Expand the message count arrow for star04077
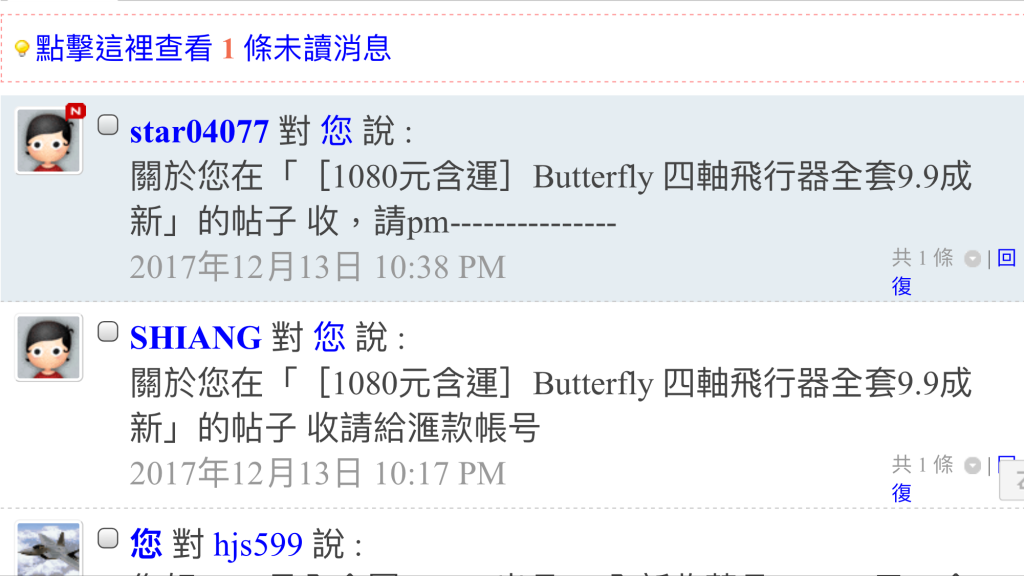This screenshot has height=576, width=1024. [972, 259]
